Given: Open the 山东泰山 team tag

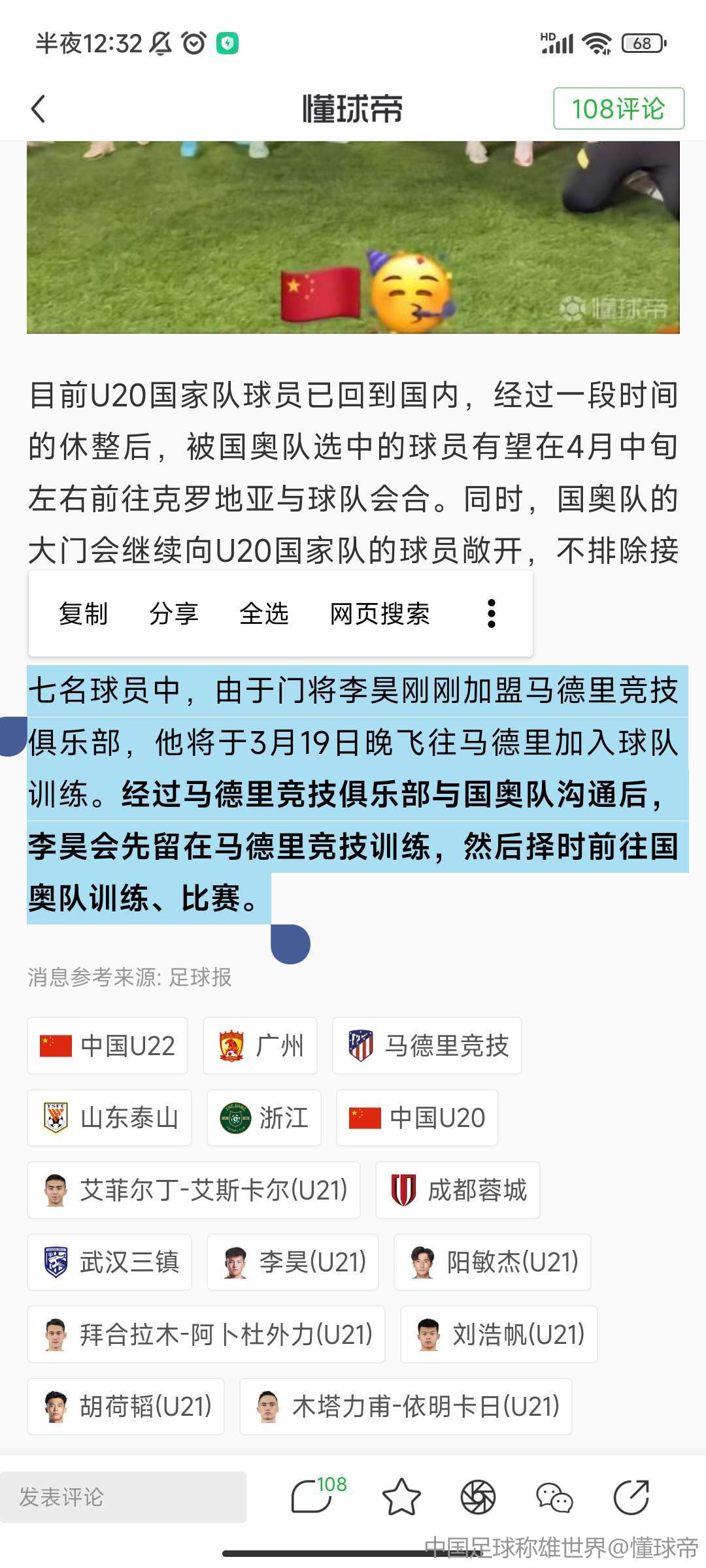Looking at the screenshot, I should [109, 1117].
